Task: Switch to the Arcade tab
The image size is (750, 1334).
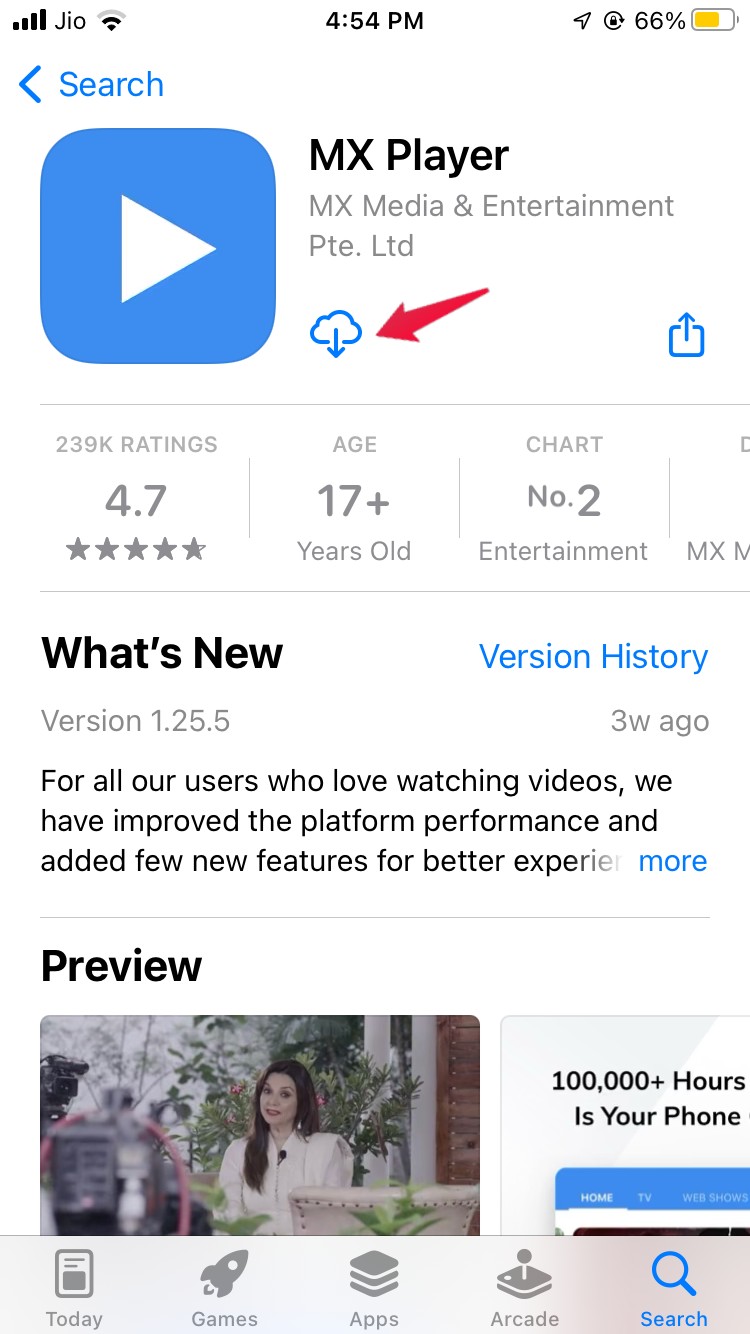Action: tap(524, 1288)
